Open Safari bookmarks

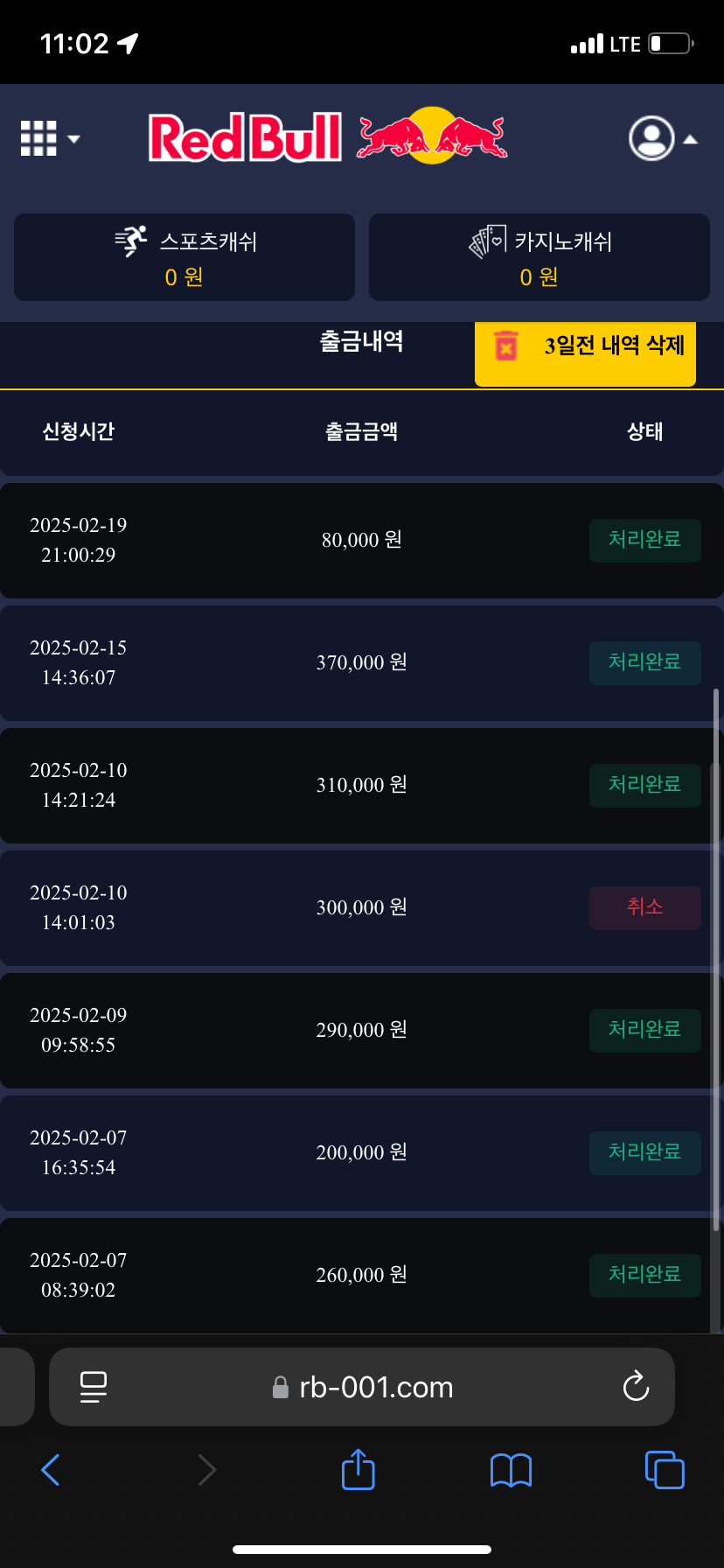click(511, 1470)
